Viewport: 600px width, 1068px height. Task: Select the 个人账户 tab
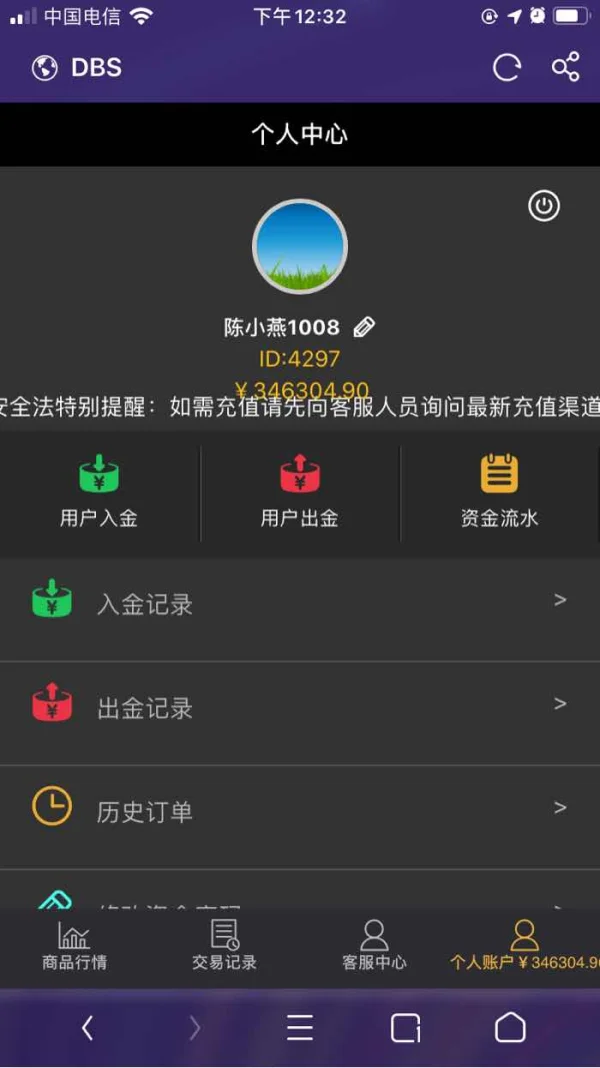pyautogui.click(x=524, y=945)
